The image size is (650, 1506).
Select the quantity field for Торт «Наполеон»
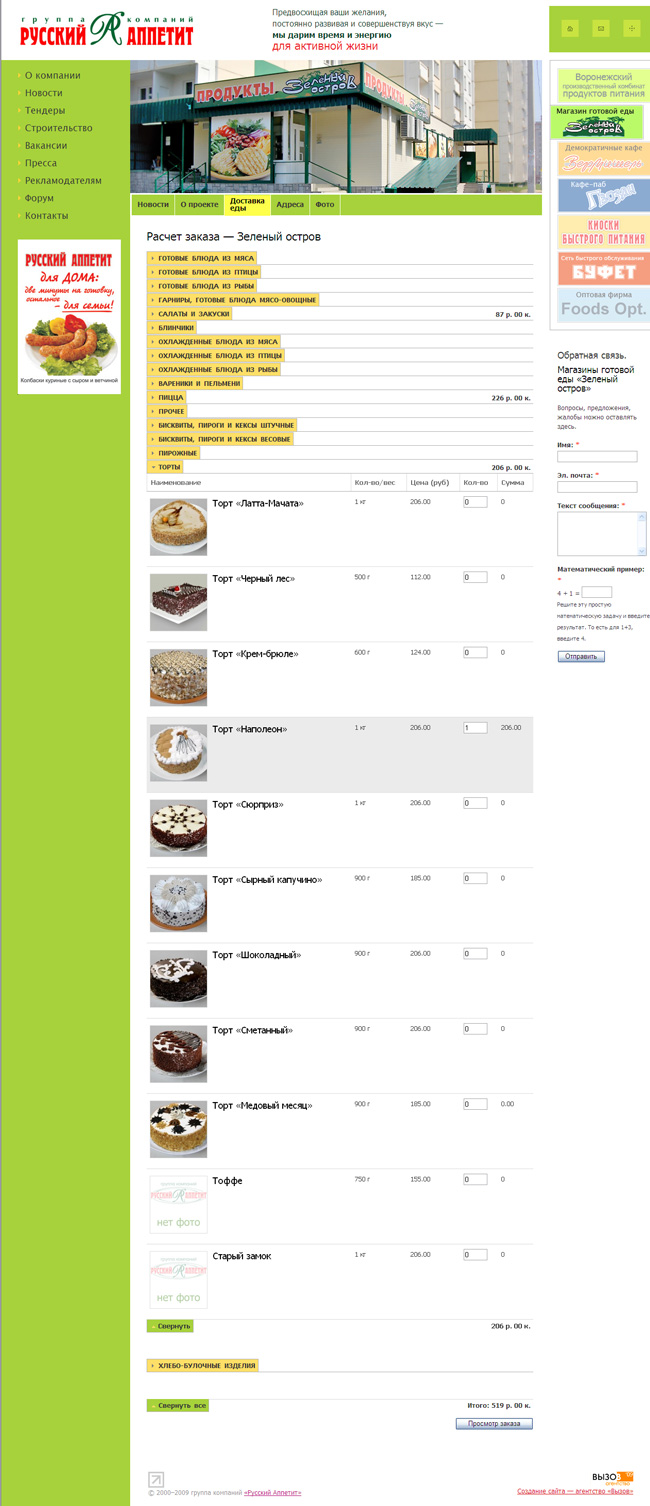(475, 728)
